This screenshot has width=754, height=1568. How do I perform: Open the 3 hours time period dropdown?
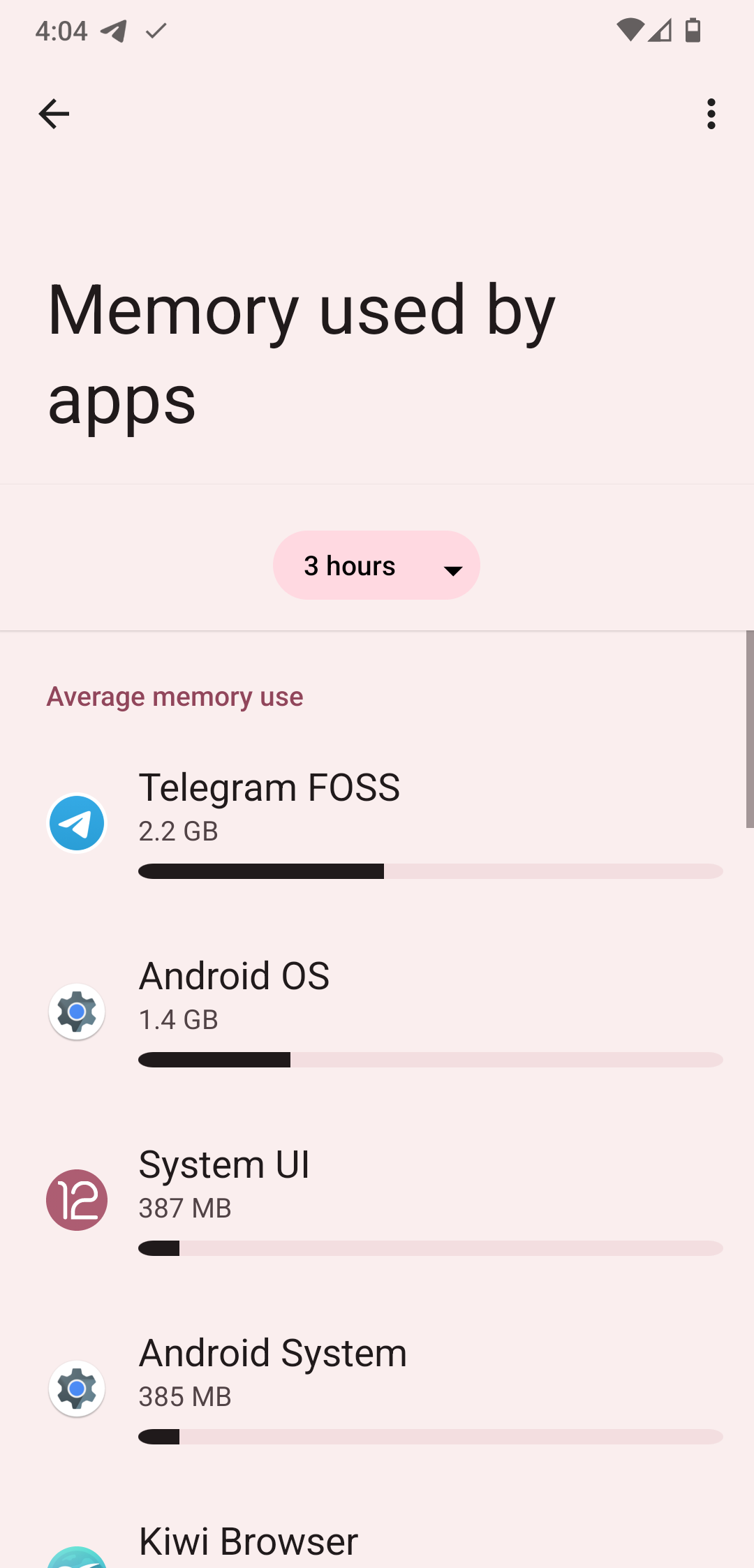(376, 565)
